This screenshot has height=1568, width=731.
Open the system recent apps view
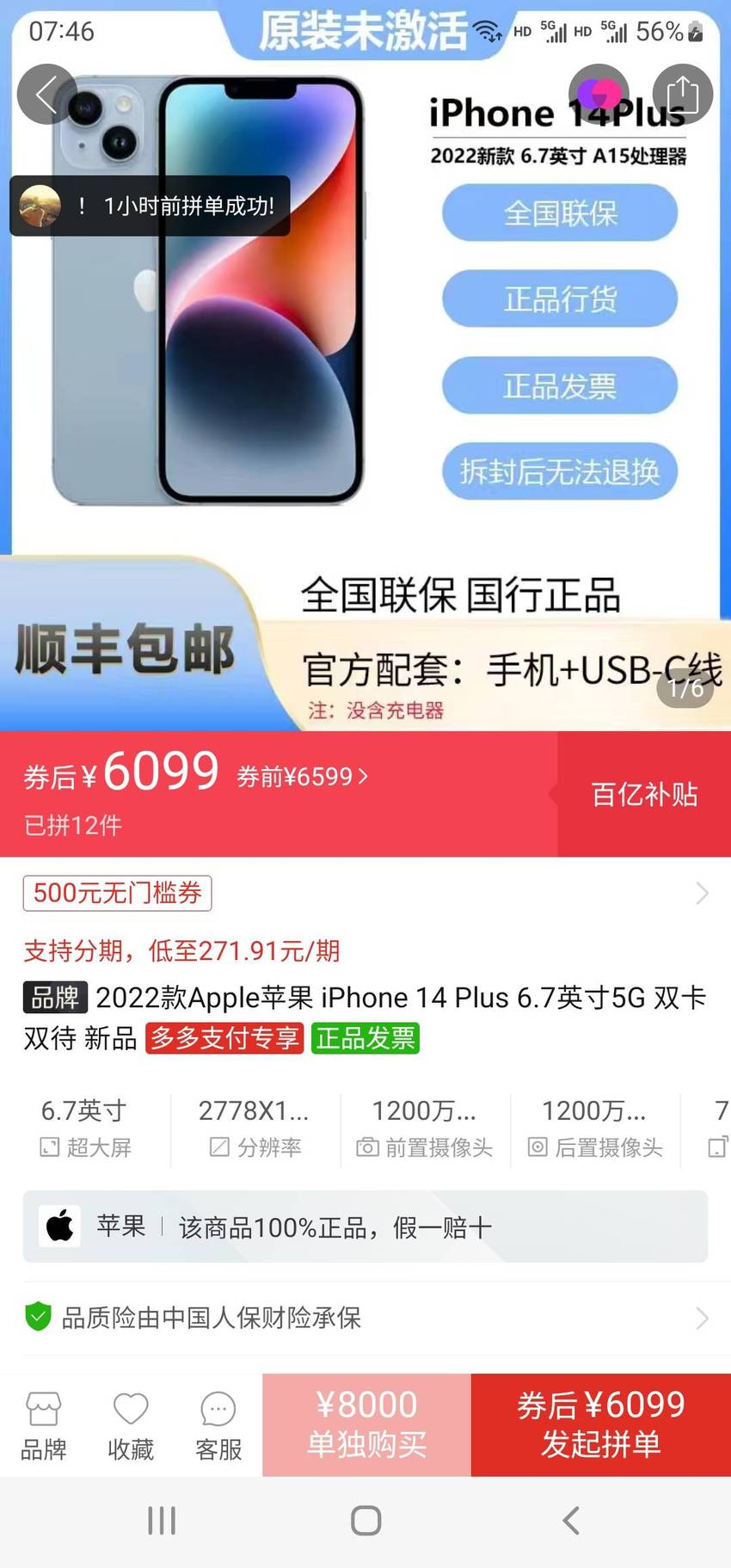click(x=162, y=1521)
